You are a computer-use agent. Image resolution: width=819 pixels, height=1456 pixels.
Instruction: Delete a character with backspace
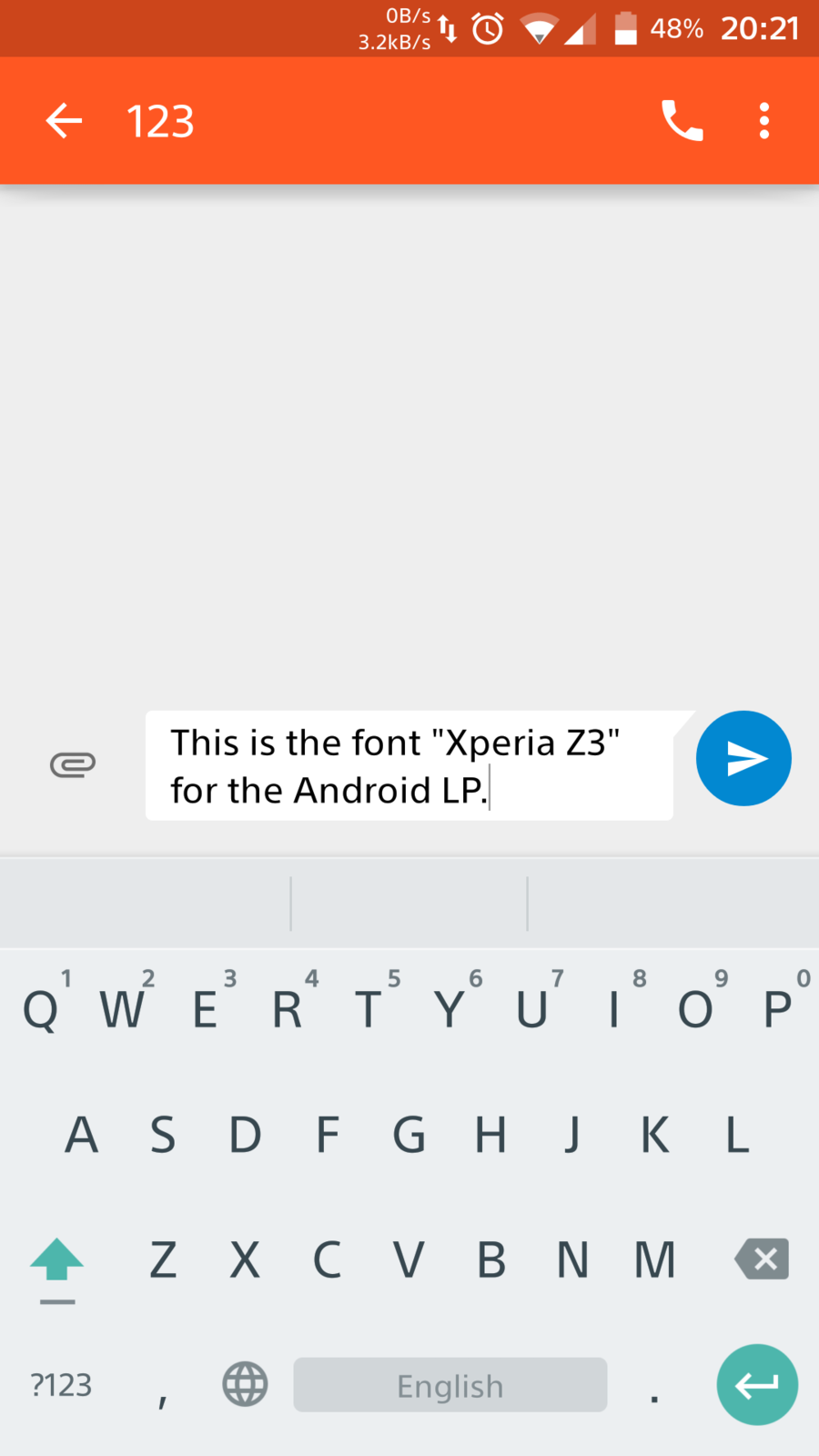(762, 1259)
